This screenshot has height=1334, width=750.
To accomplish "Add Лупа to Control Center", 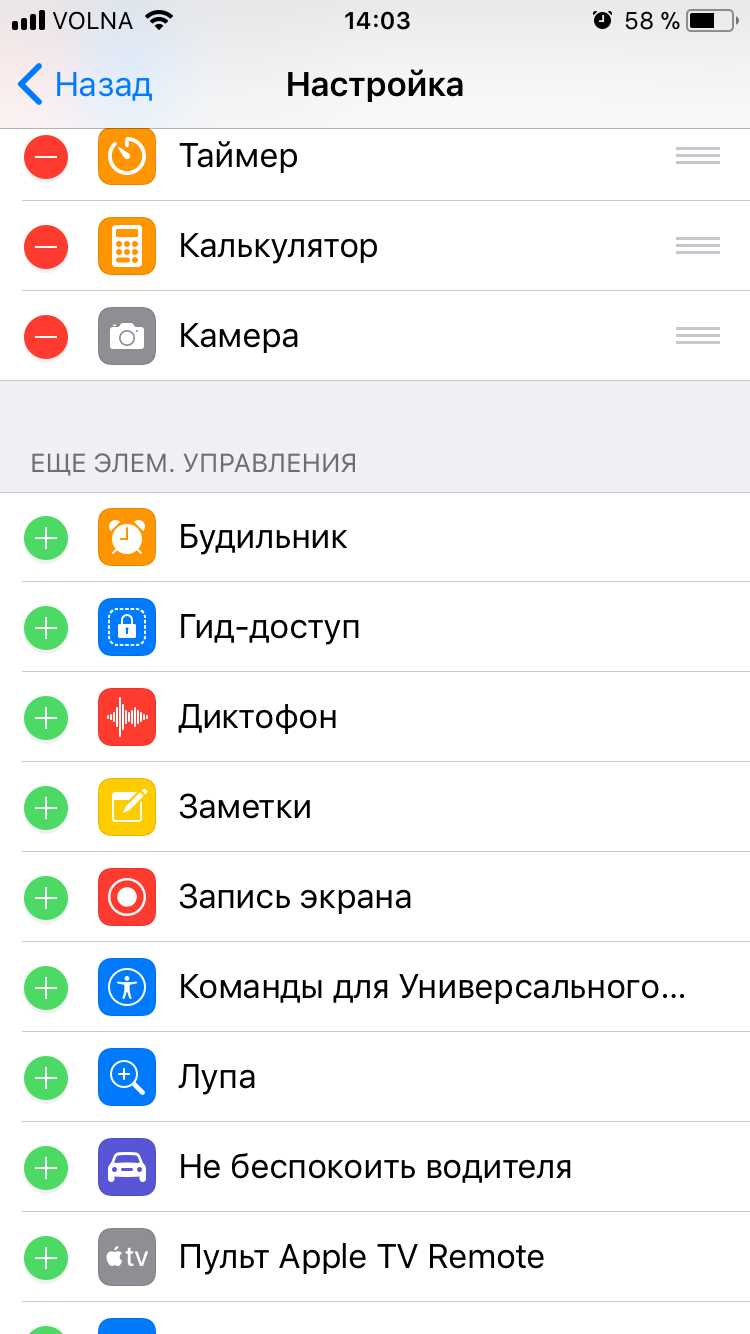I will pyautogui.click(x=46, y=1078).
